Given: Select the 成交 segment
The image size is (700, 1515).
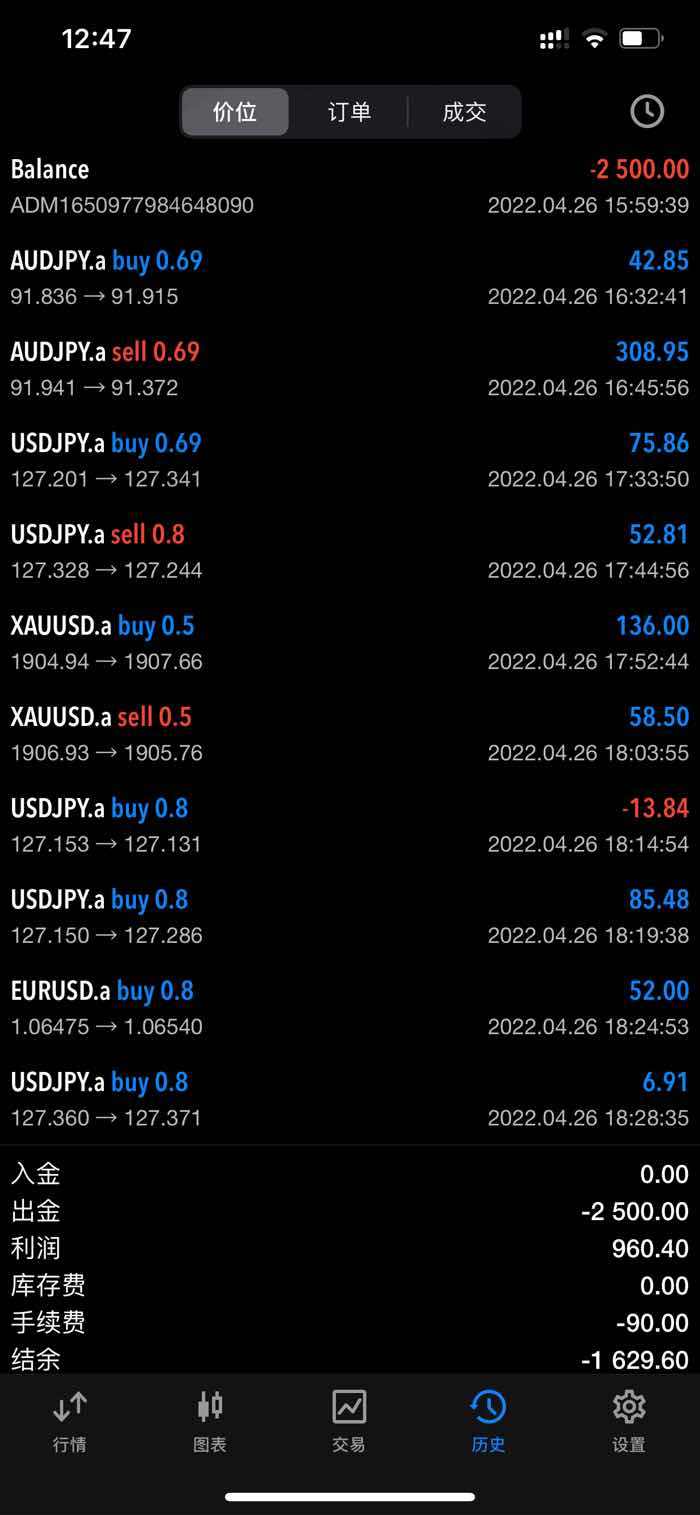Looking at the screenshot, I should [x=464, y=112].
